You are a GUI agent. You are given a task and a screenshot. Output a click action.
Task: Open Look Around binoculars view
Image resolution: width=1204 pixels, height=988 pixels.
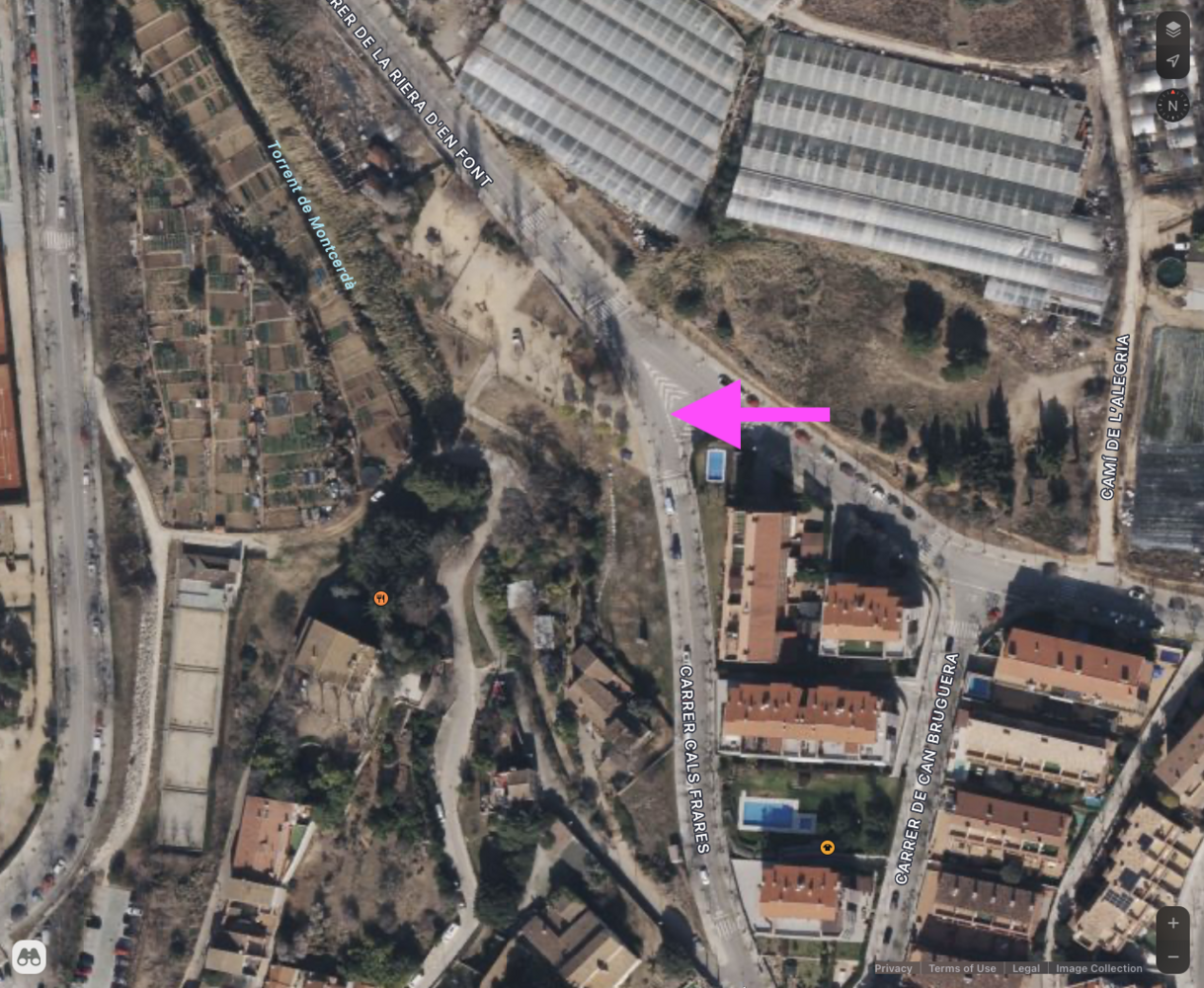coord(29,956)
